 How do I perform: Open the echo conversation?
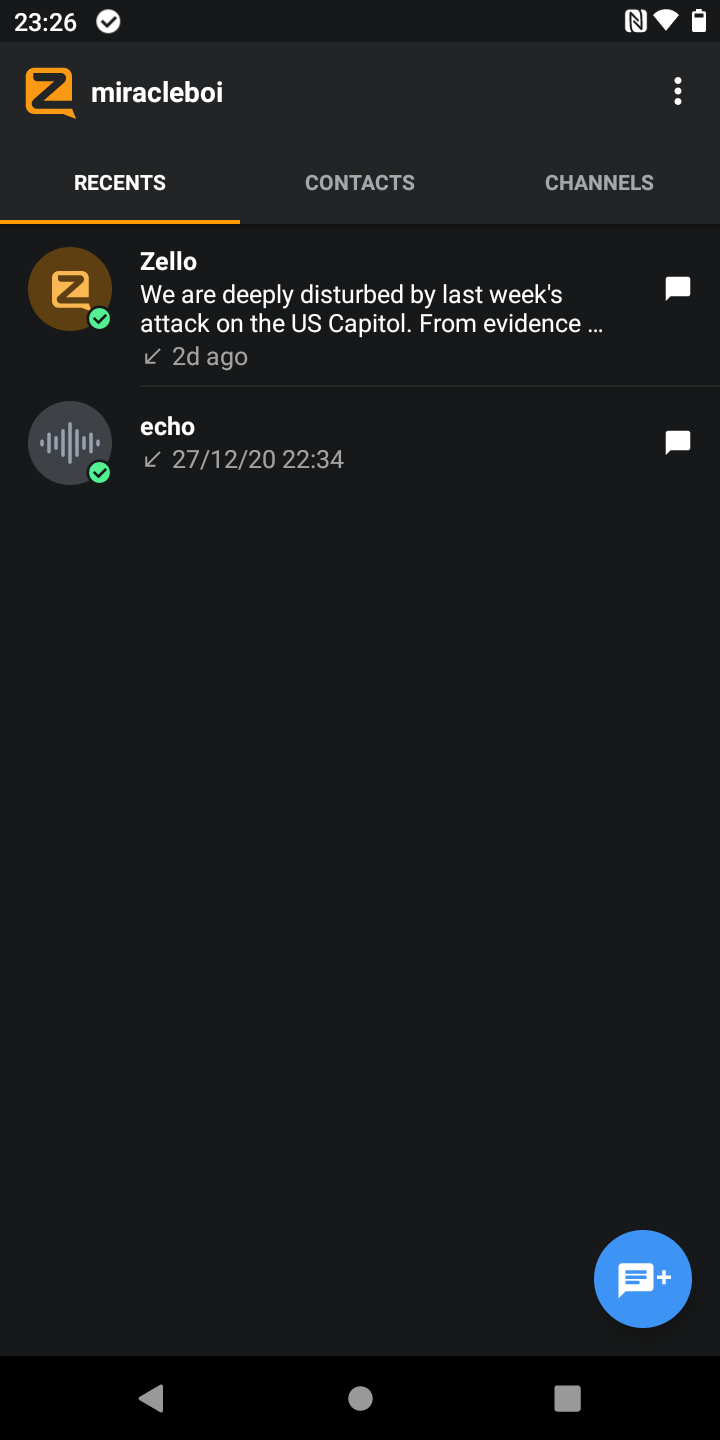tap(360, 443)
